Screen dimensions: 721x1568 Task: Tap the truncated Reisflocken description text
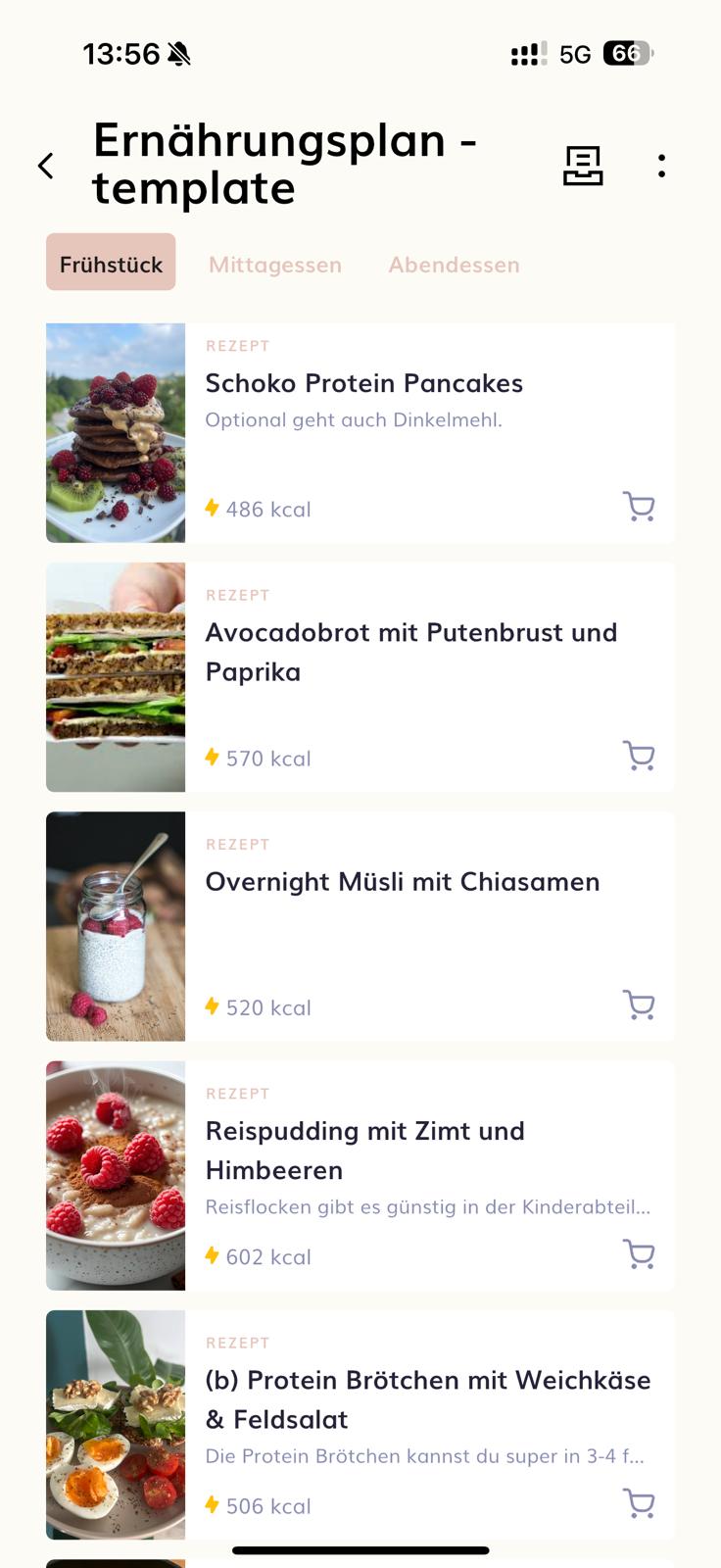click(x=428, y=1207)
